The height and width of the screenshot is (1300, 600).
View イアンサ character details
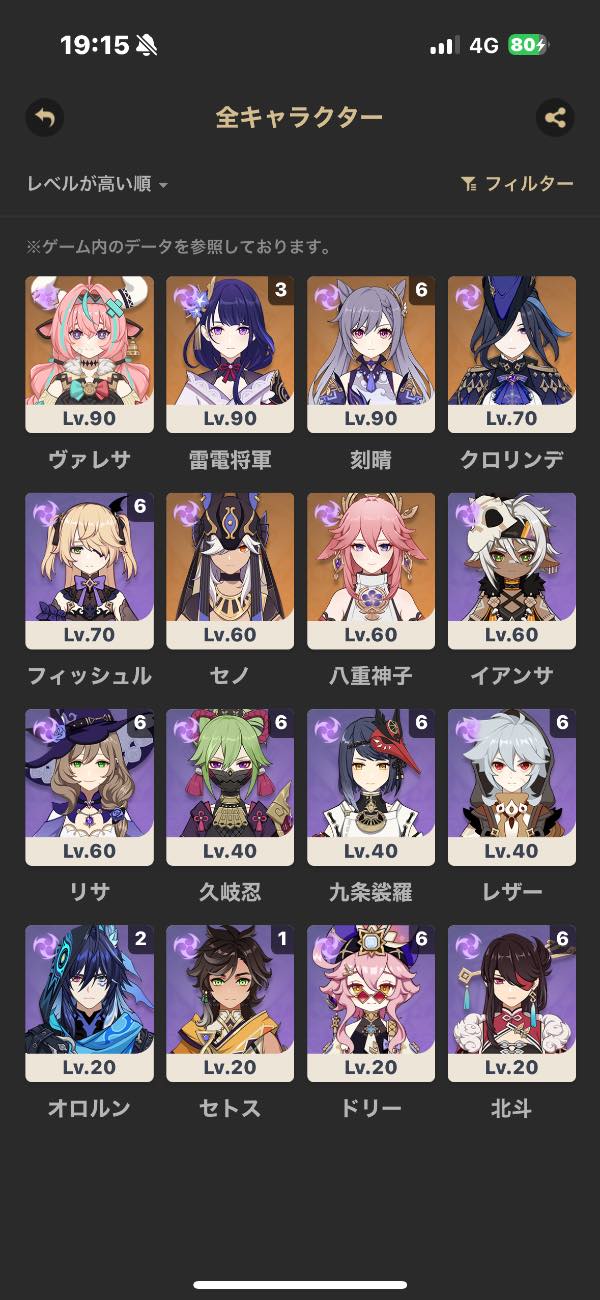point(512,570)
